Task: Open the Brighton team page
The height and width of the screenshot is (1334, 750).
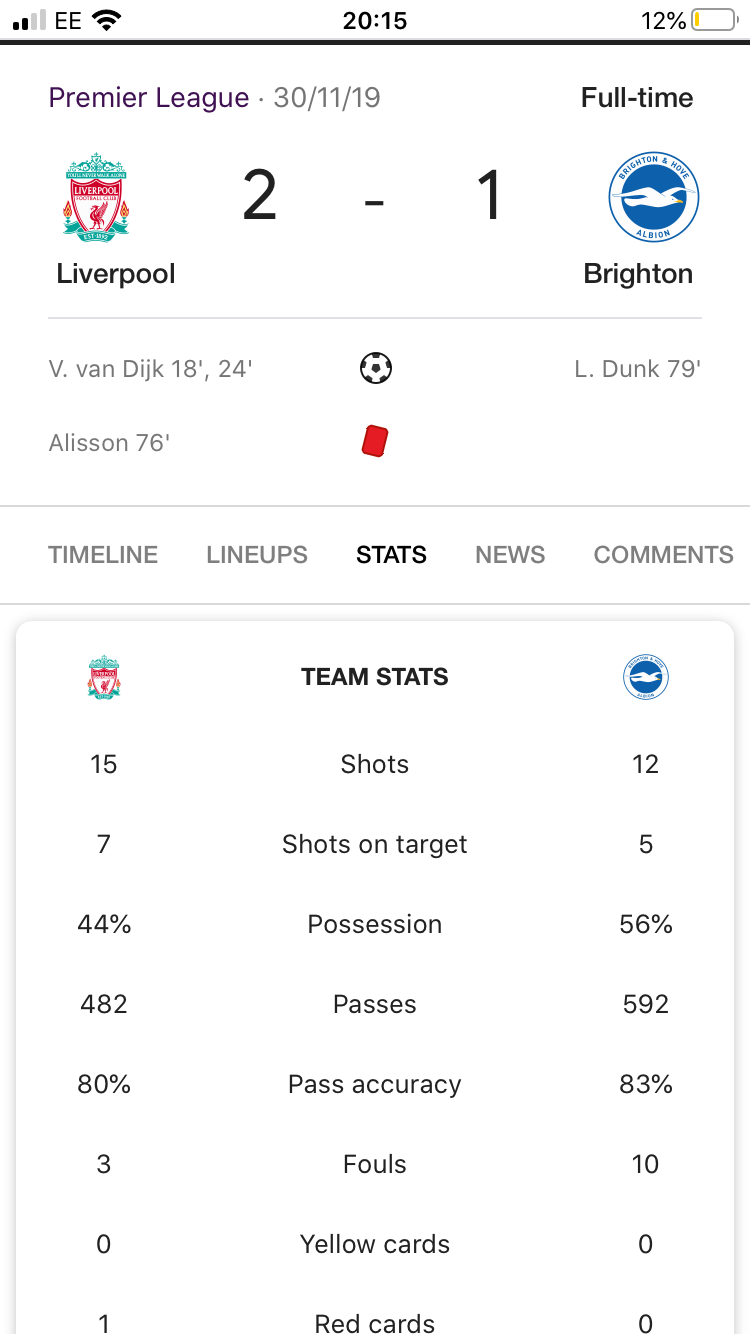Action: (x=639, y=220)
